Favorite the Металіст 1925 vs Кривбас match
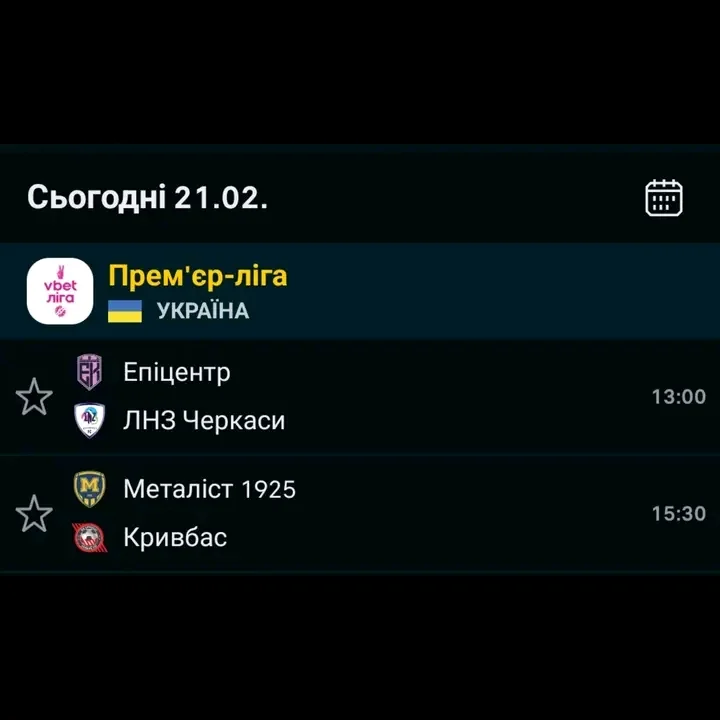Viewport: 720px width, 720px height. [34, 514]
